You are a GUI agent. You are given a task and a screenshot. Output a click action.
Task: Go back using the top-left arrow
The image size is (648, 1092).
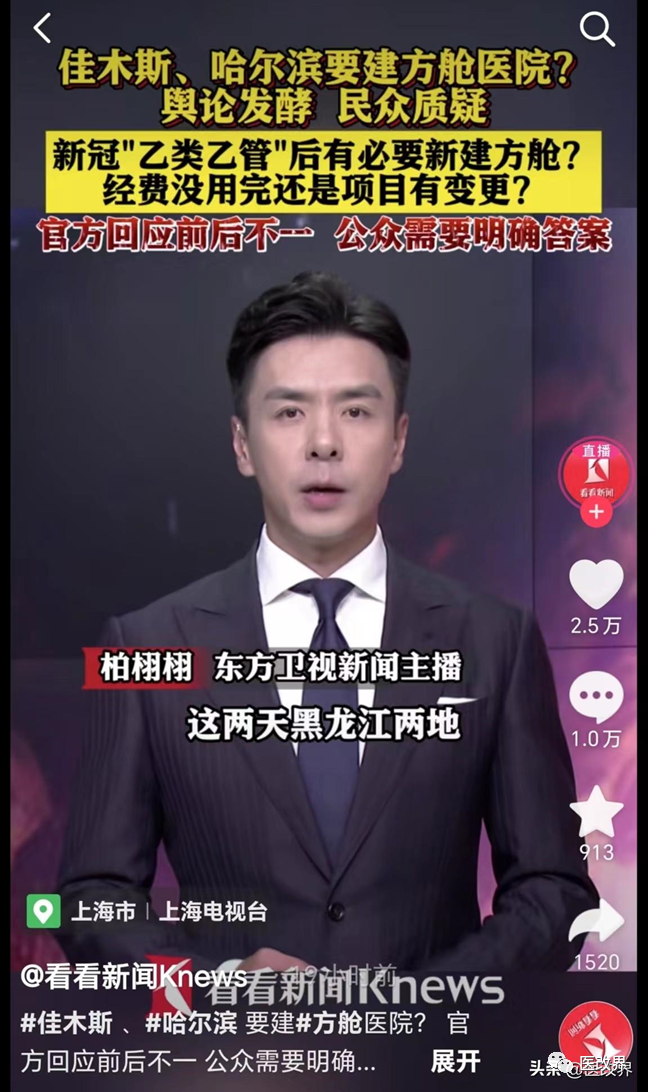tap(42, 29)
